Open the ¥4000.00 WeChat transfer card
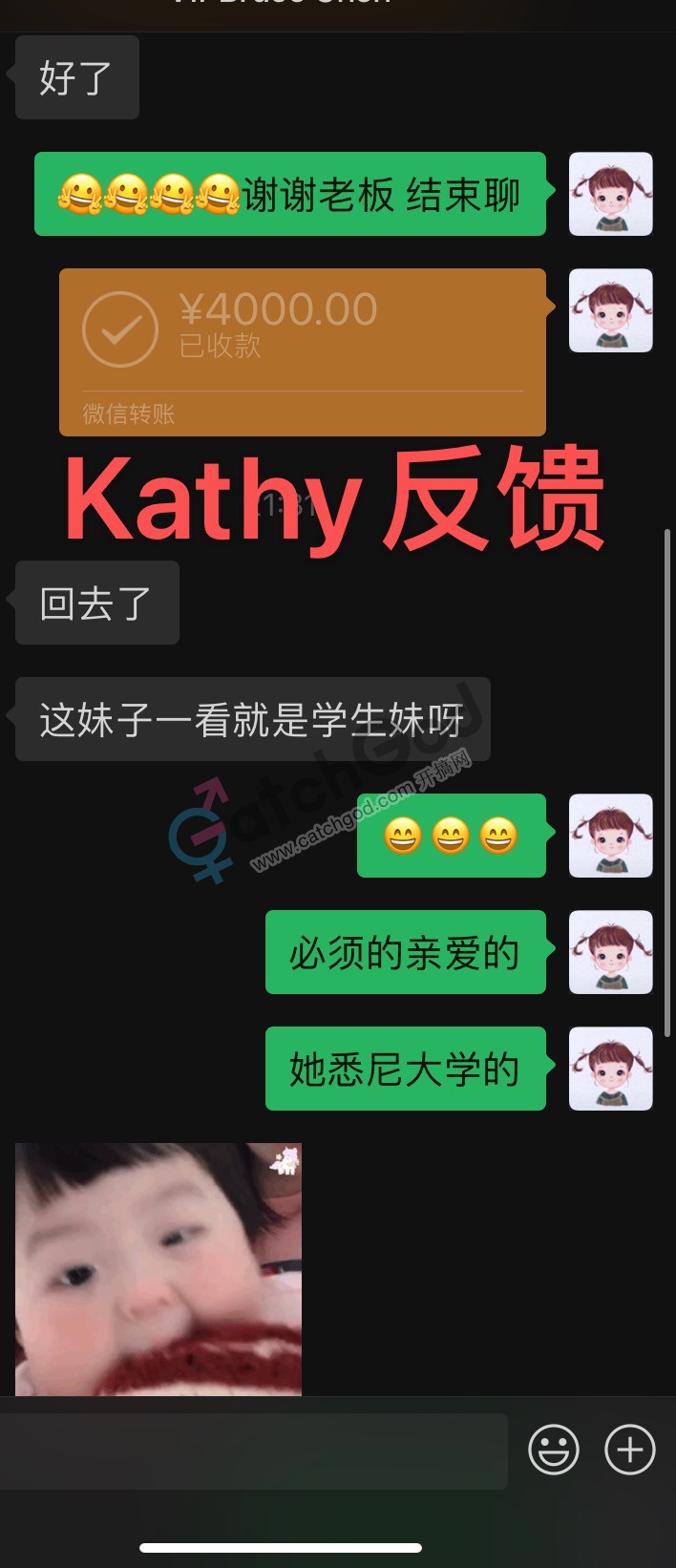Screen dimensions: 676x1568 tap(302, 351)
